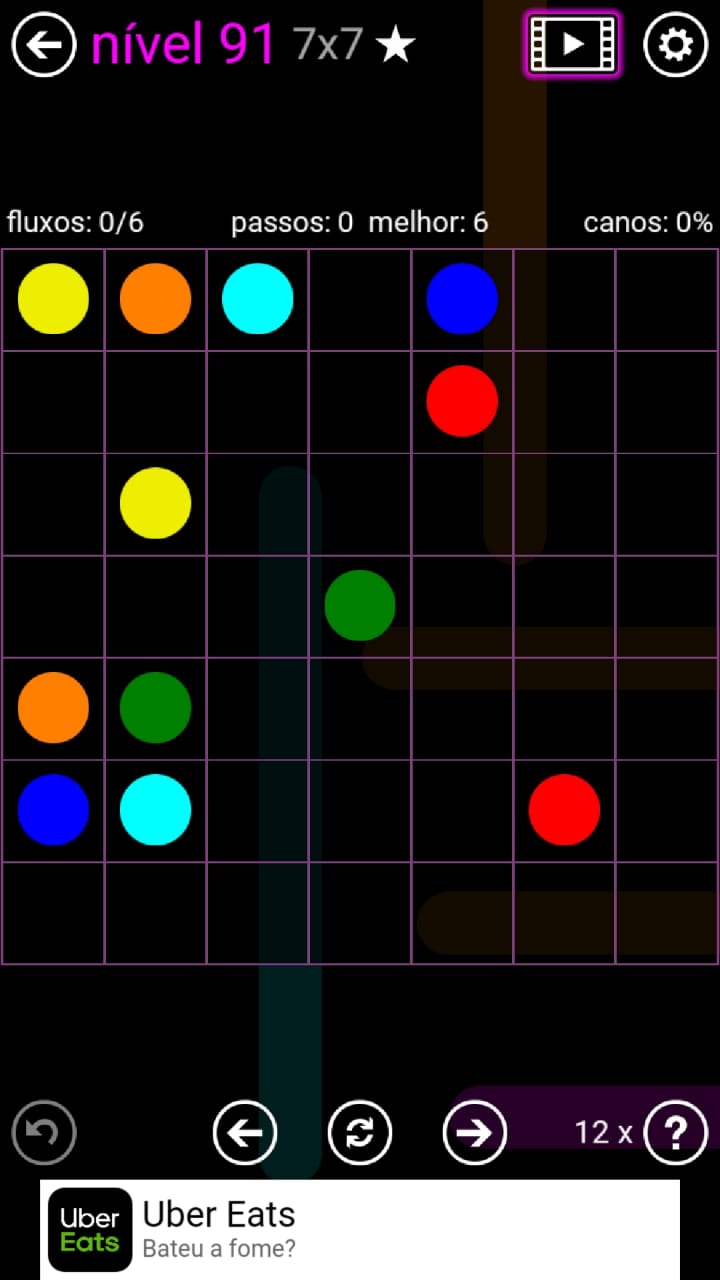
Task: Tap the orange dot in top row
Action: click(x=155, y=299)
